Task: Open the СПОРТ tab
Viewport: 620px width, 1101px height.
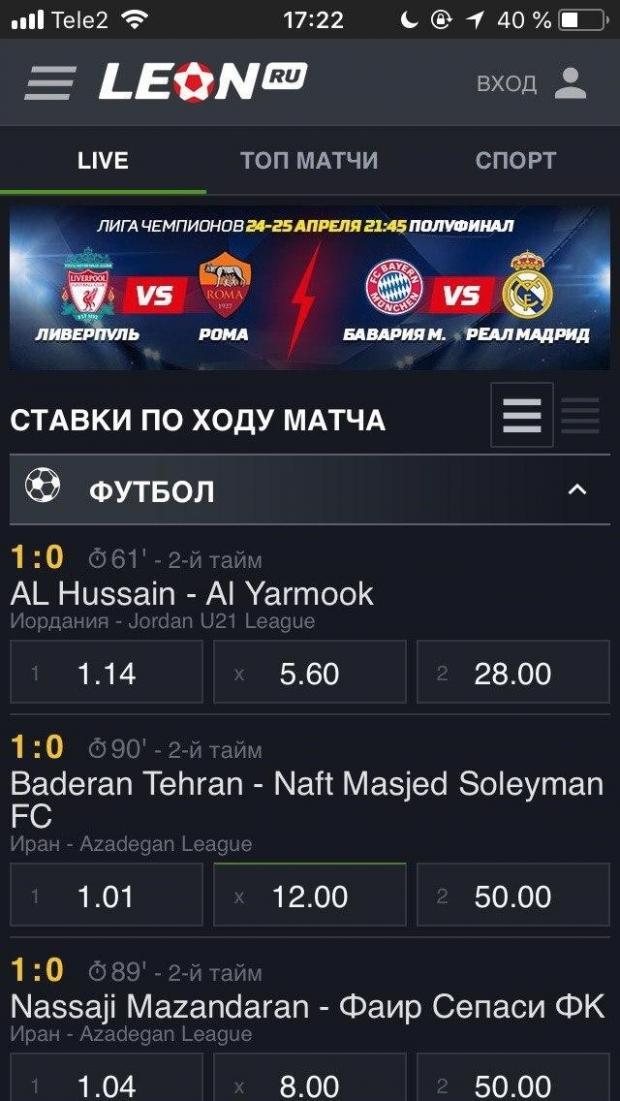Action: [x=516, y=160]
